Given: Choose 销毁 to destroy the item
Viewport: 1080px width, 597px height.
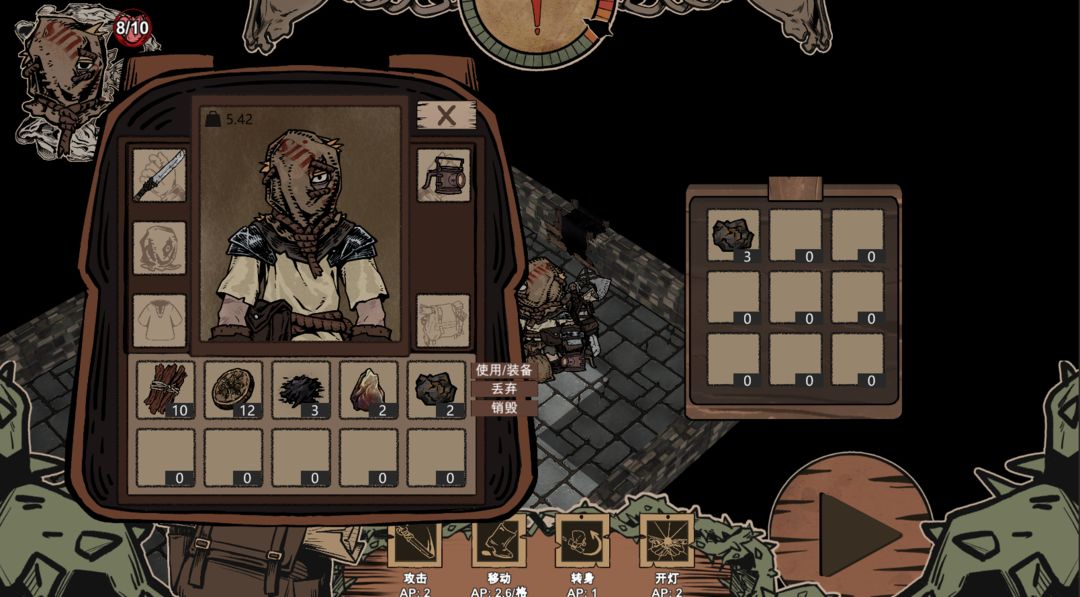Looking at the screenshot, I should [x=504, y=407].
